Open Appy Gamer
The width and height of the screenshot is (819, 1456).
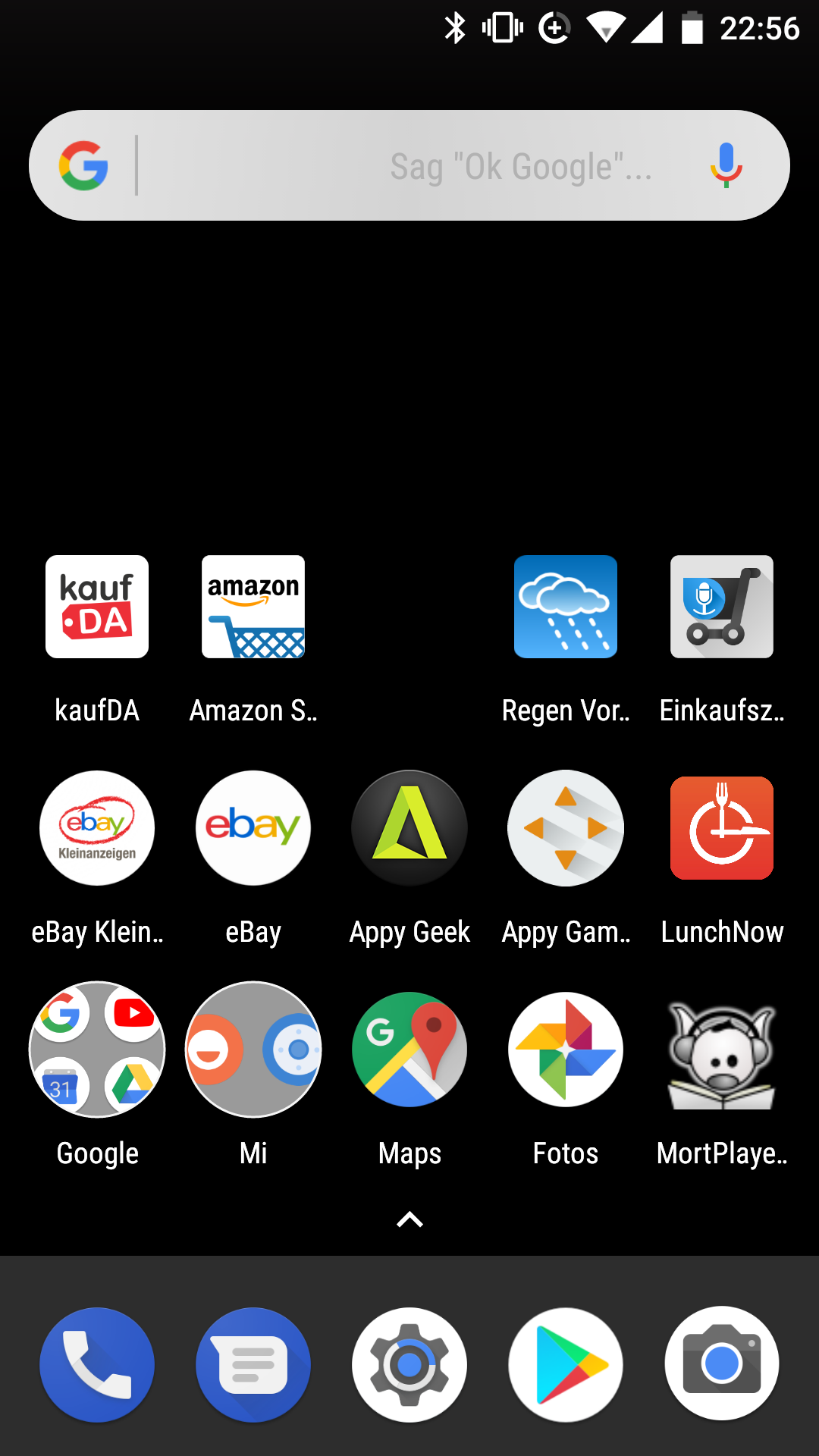[x=566, y=828]
